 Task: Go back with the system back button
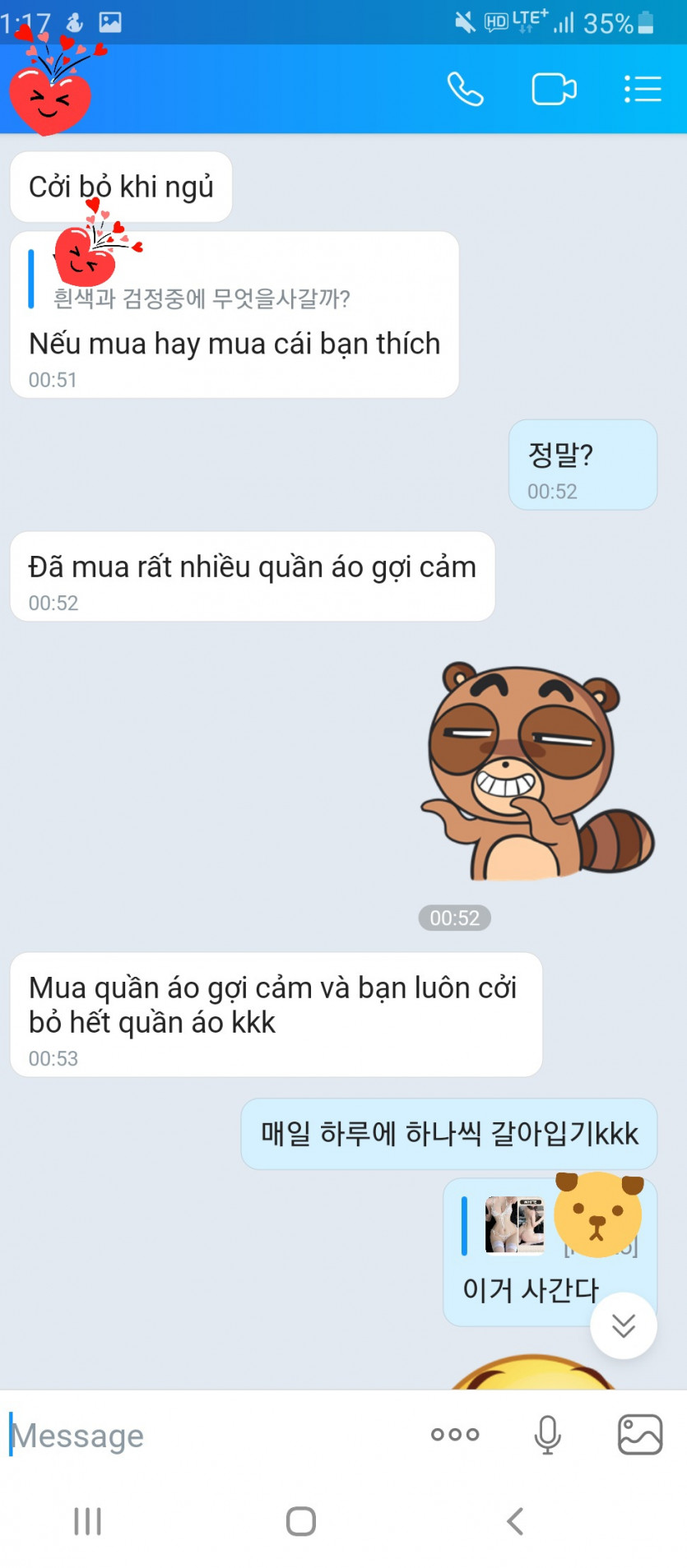515,1521
